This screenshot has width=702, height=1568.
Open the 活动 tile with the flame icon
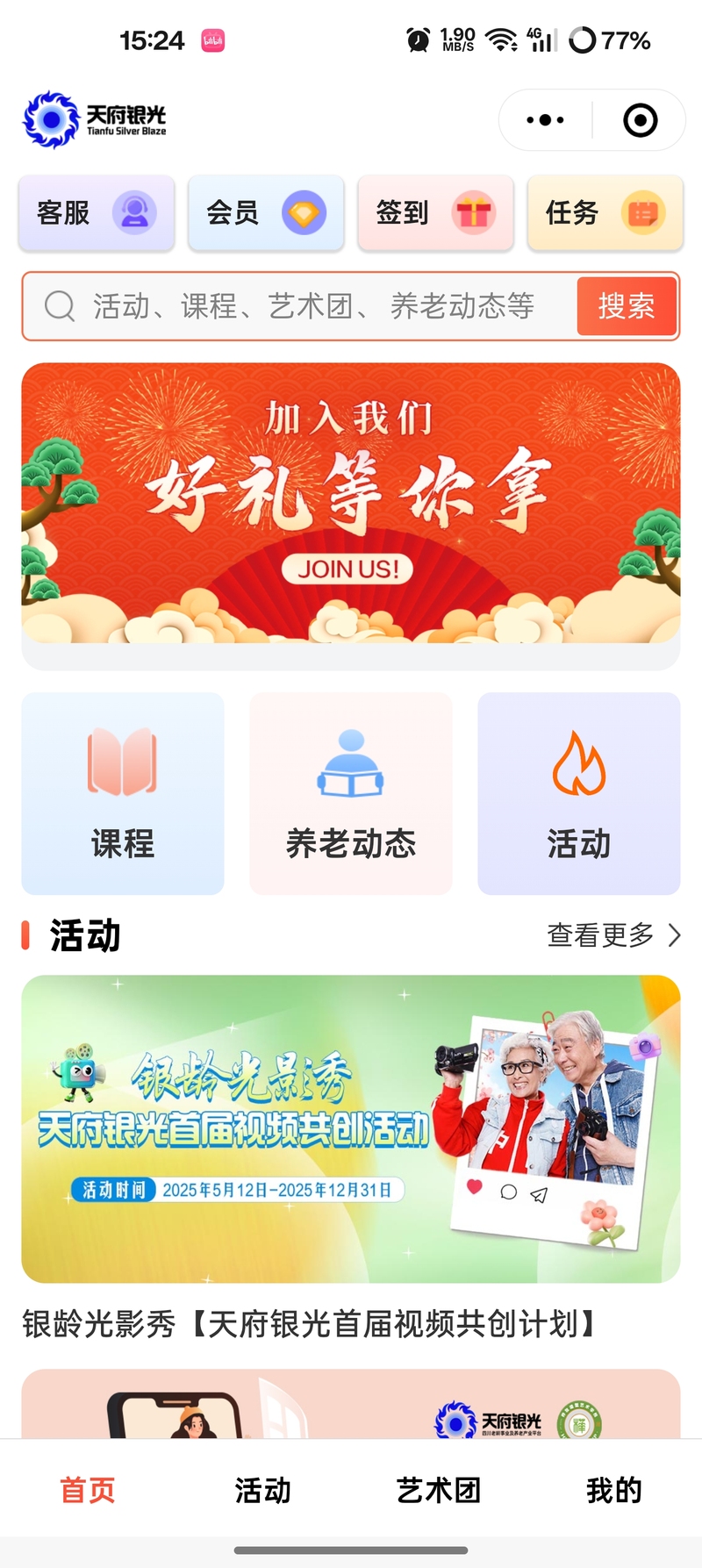[579, 793]
